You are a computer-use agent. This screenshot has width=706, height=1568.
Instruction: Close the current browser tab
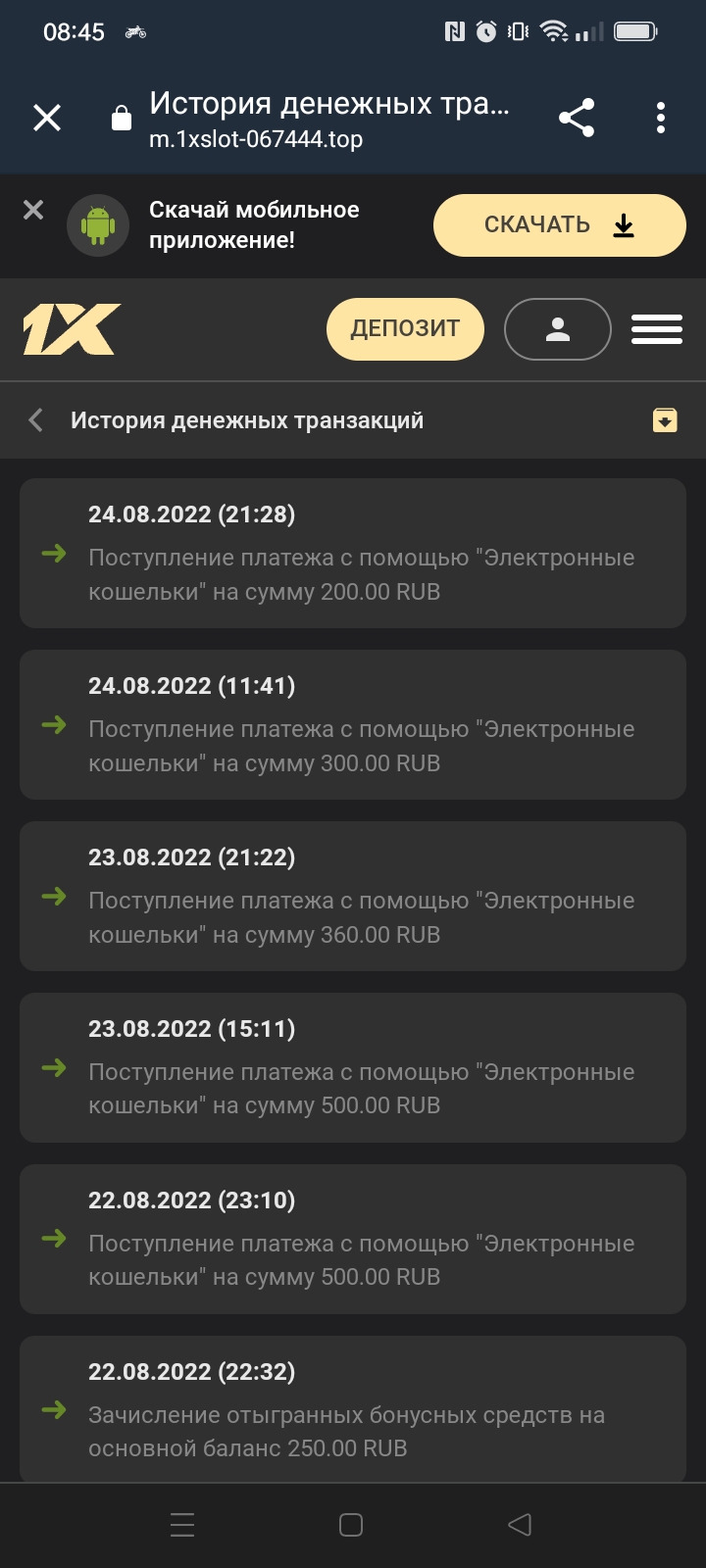point(47,118)
